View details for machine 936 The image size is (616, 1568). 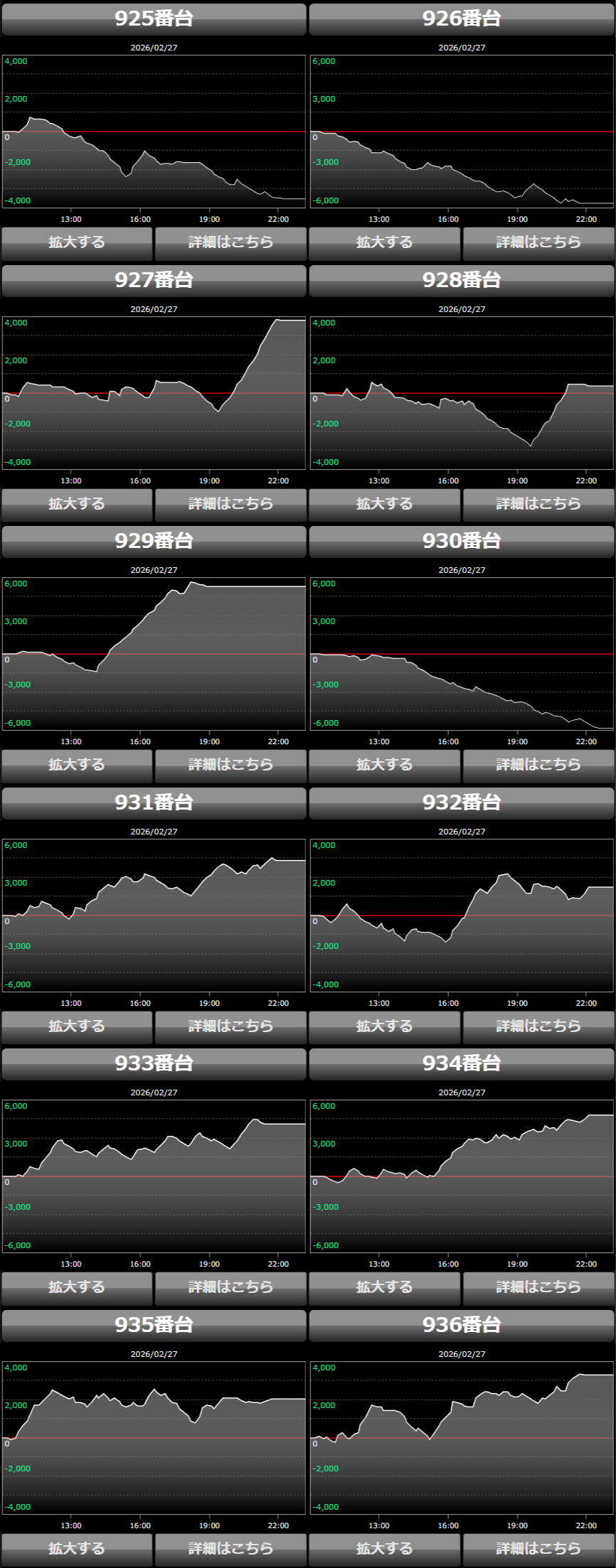click(538, 1549)
